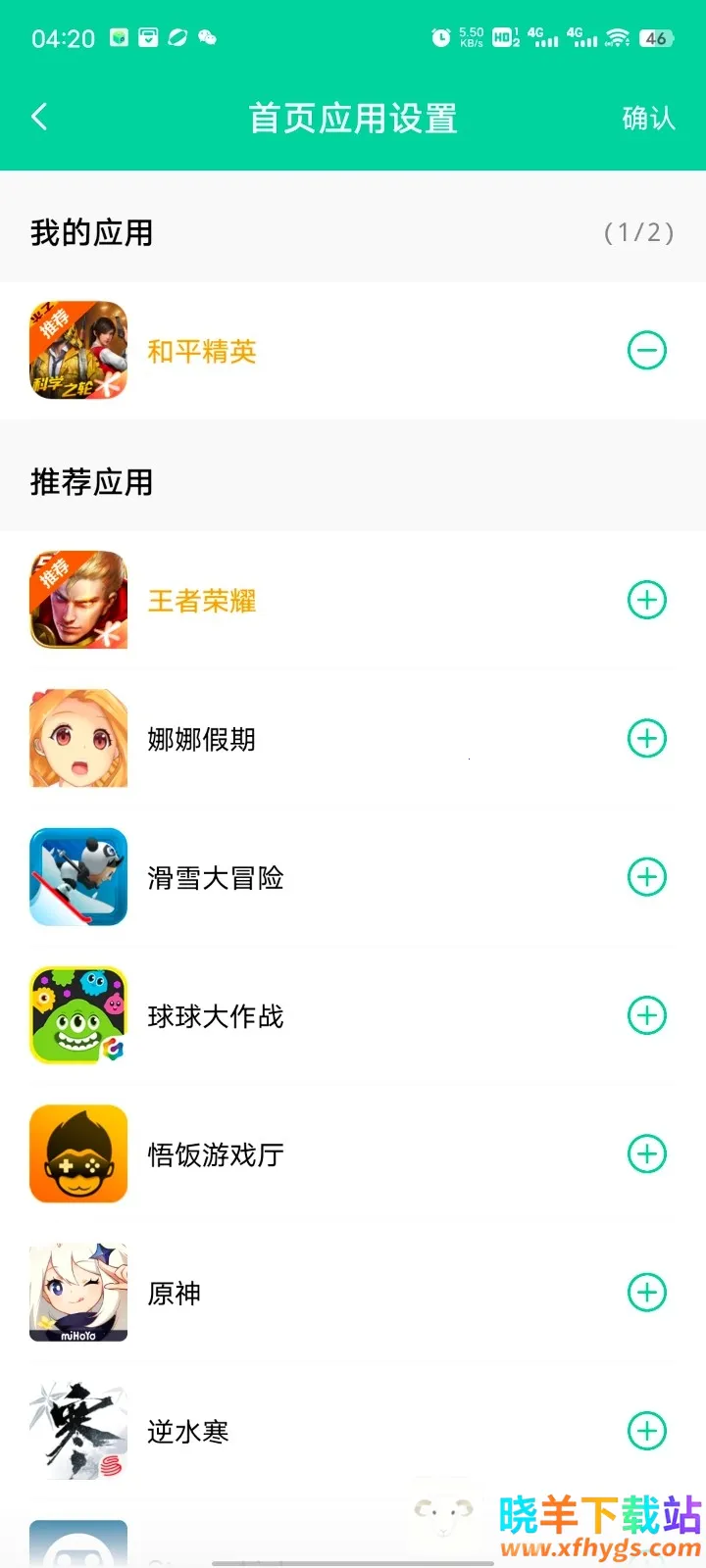The width and height of the screenshot is (706, 1568).
Task: Go back using the top-left arrow
Action: click(39, 118)
